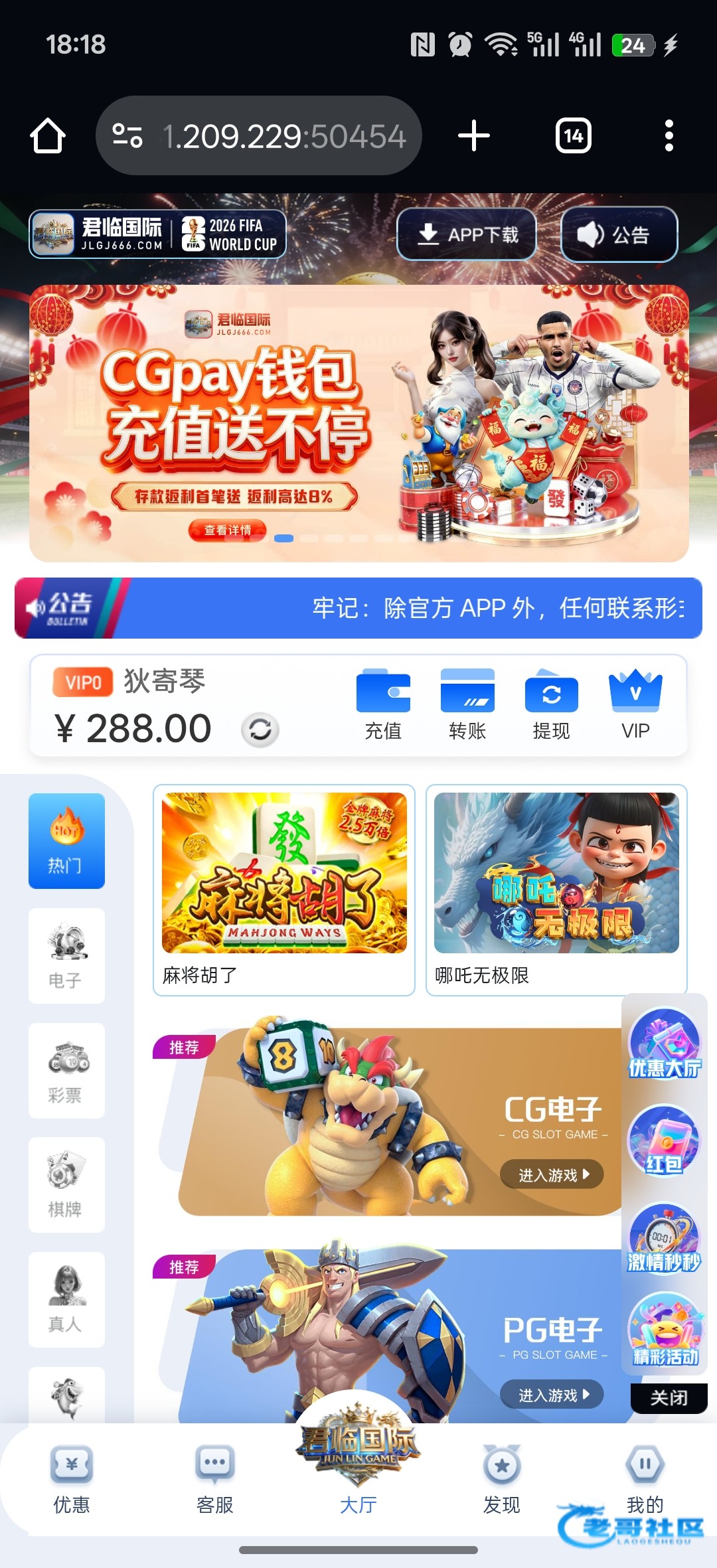Refresh the ¥288.00 balance
The image size is (717, 1568).
point(260,730)
